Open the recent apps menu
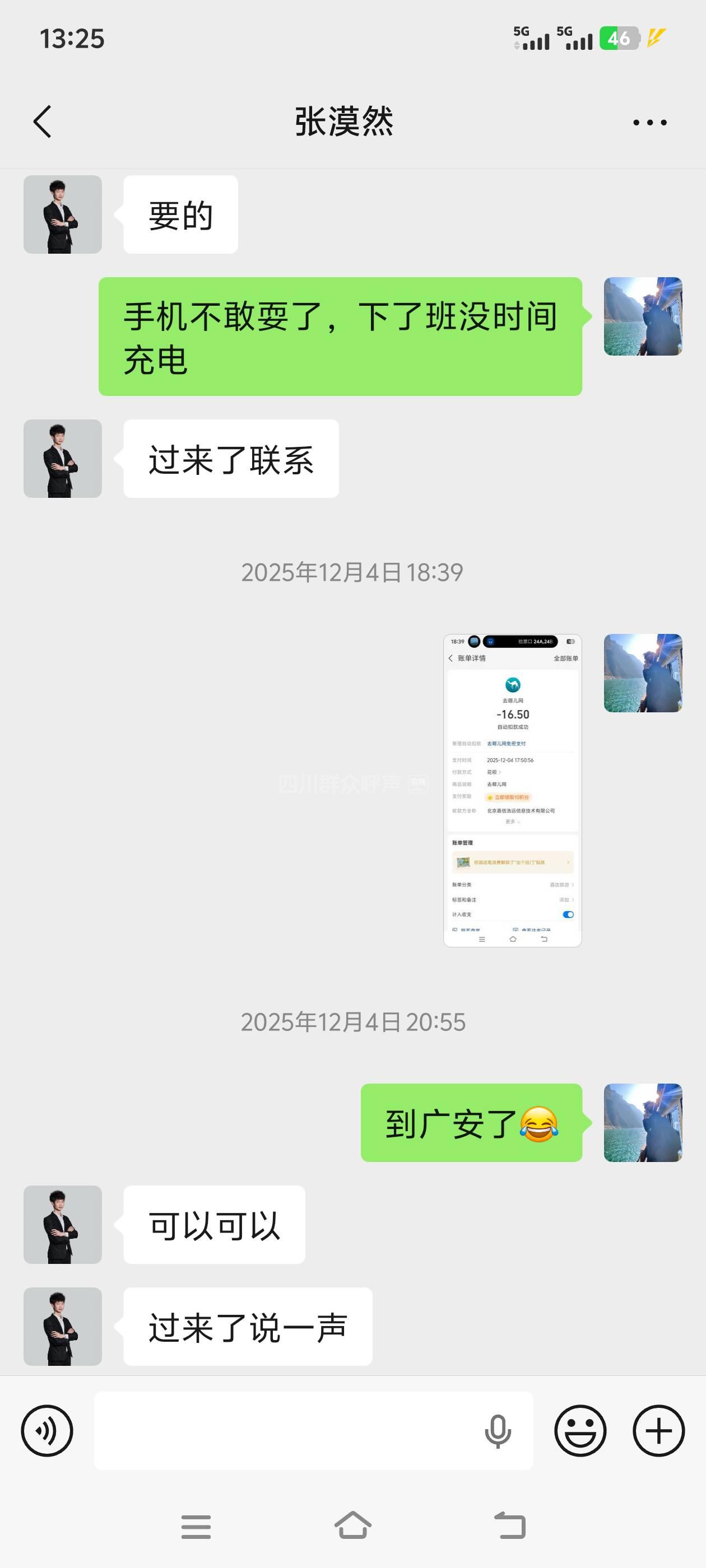Screen dimensions: 706x1568 click(196, 1527)
